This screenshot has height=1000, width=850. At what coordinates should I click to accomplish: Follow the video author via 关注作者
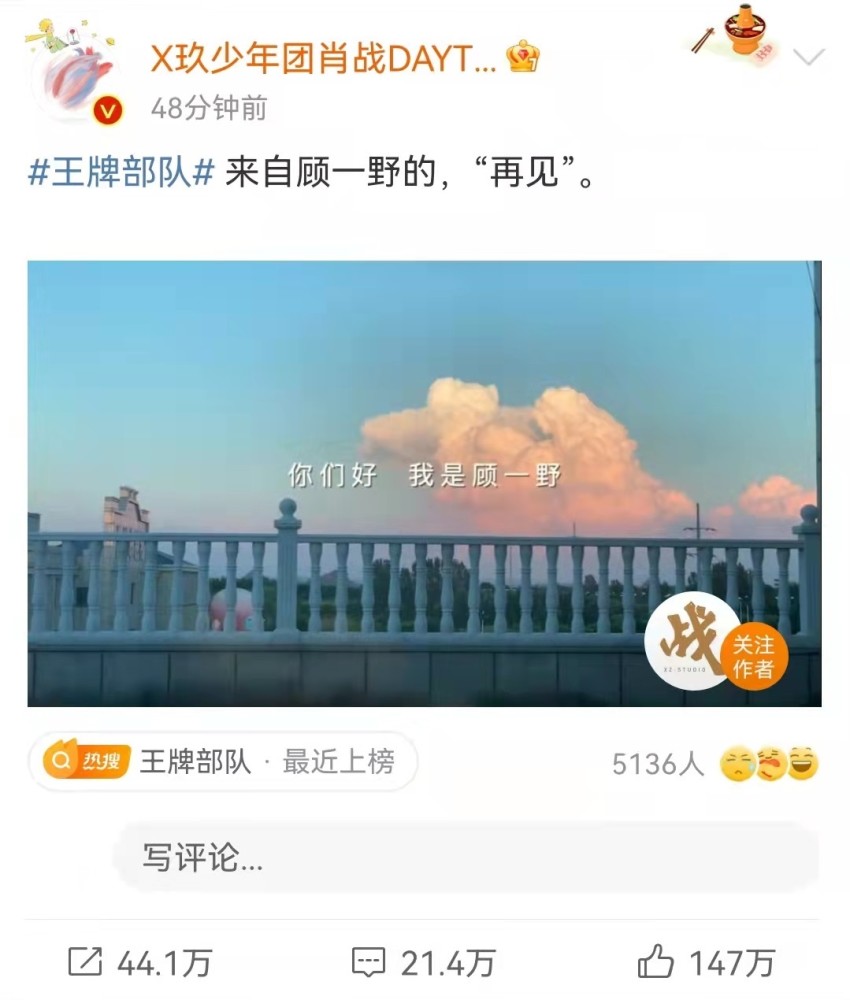click(x=753, y=656)
